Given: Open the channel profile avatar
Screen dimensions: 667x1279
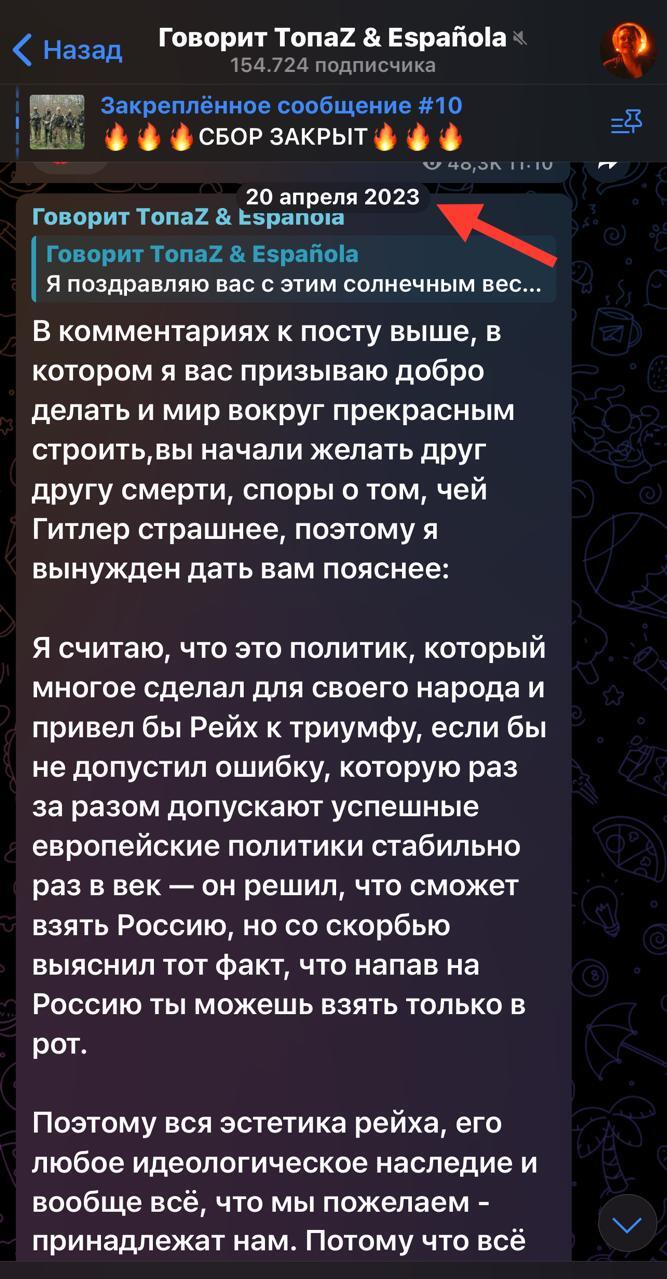Looking at the screenshot, I should tap(626, 48).
